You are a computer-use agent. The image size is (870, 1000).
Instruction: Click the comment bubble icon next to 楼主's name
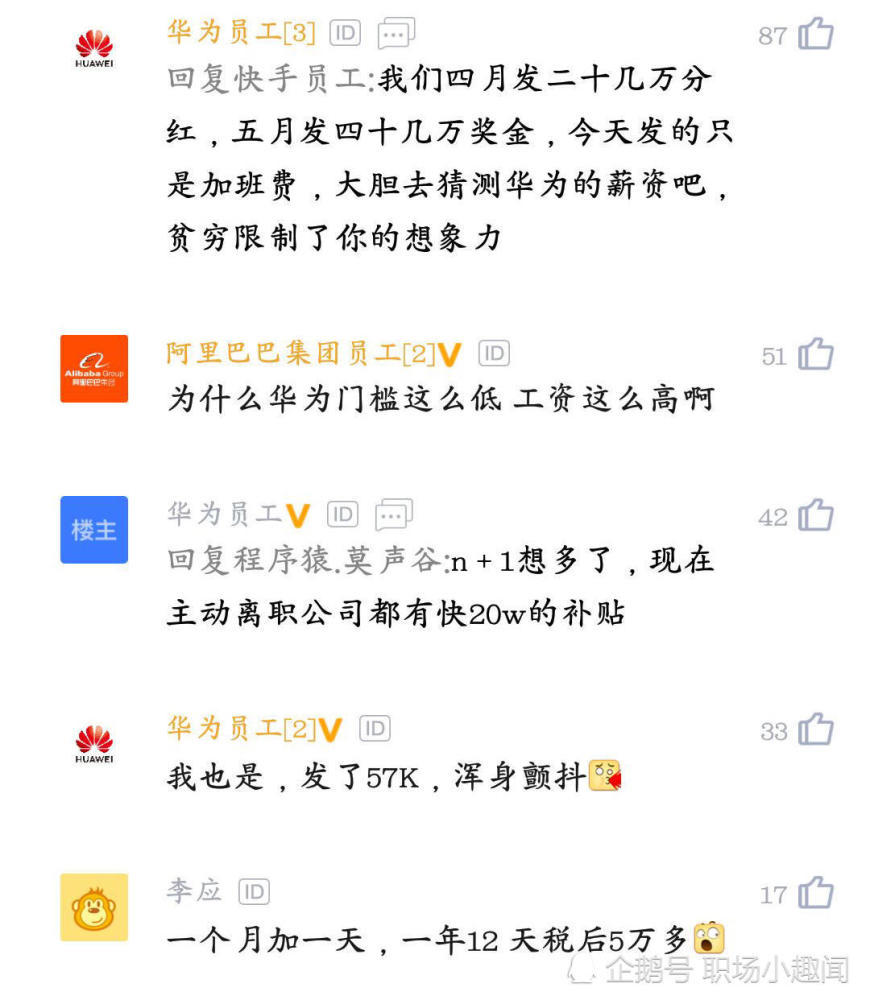[394, 513]
